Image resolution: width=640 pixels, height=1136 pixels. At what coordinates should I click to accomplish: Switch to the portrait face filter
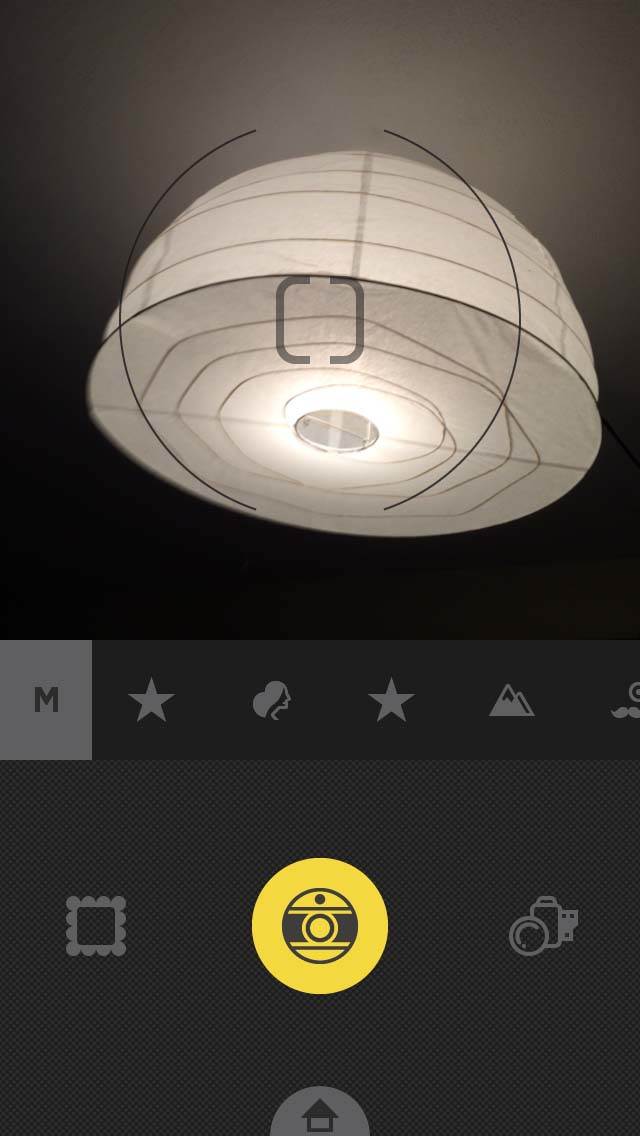pos(272,700)
